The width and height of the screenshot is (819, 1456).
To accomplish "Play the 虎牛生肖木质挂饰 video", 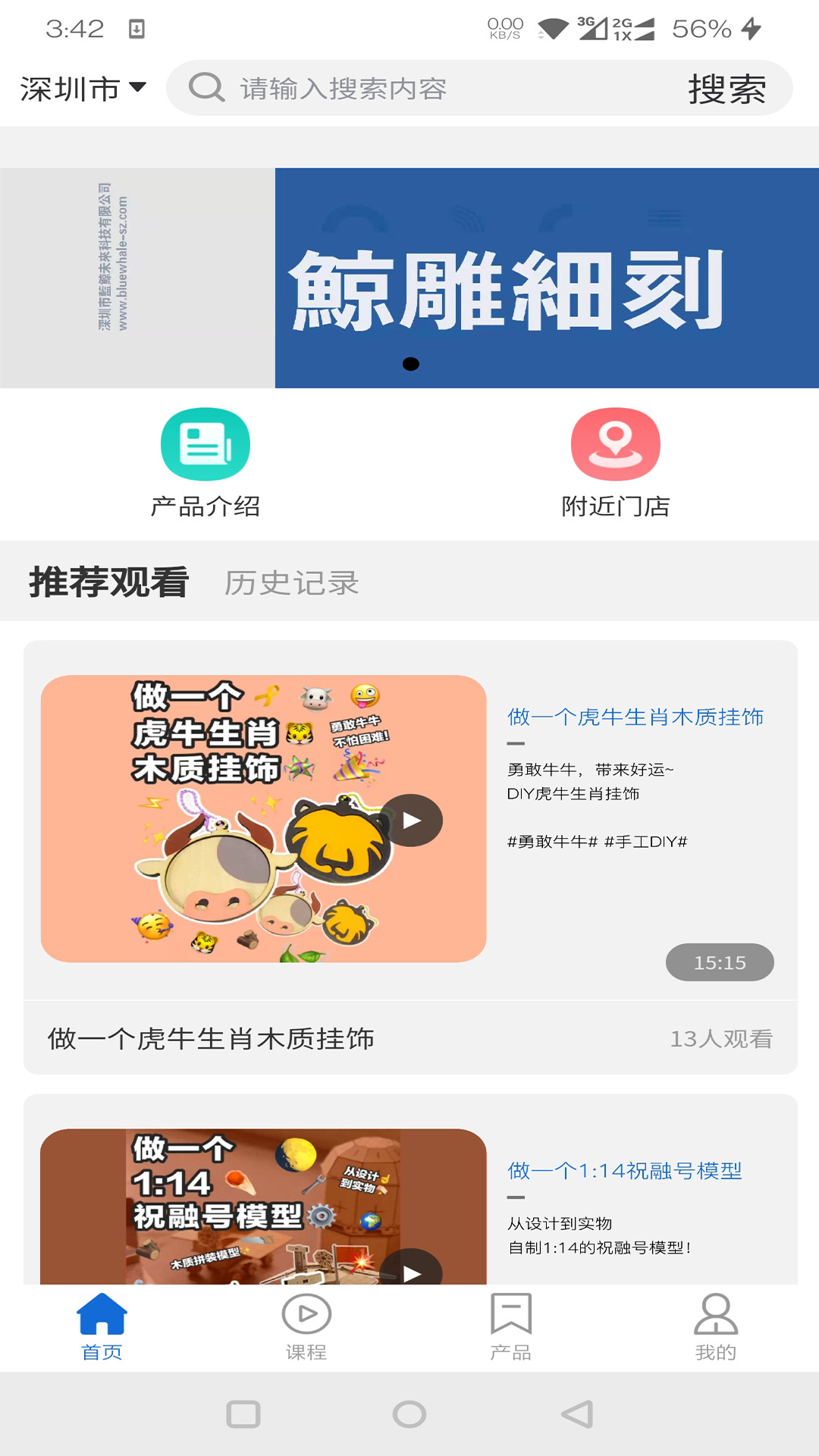I will click(x=412, y=821).
